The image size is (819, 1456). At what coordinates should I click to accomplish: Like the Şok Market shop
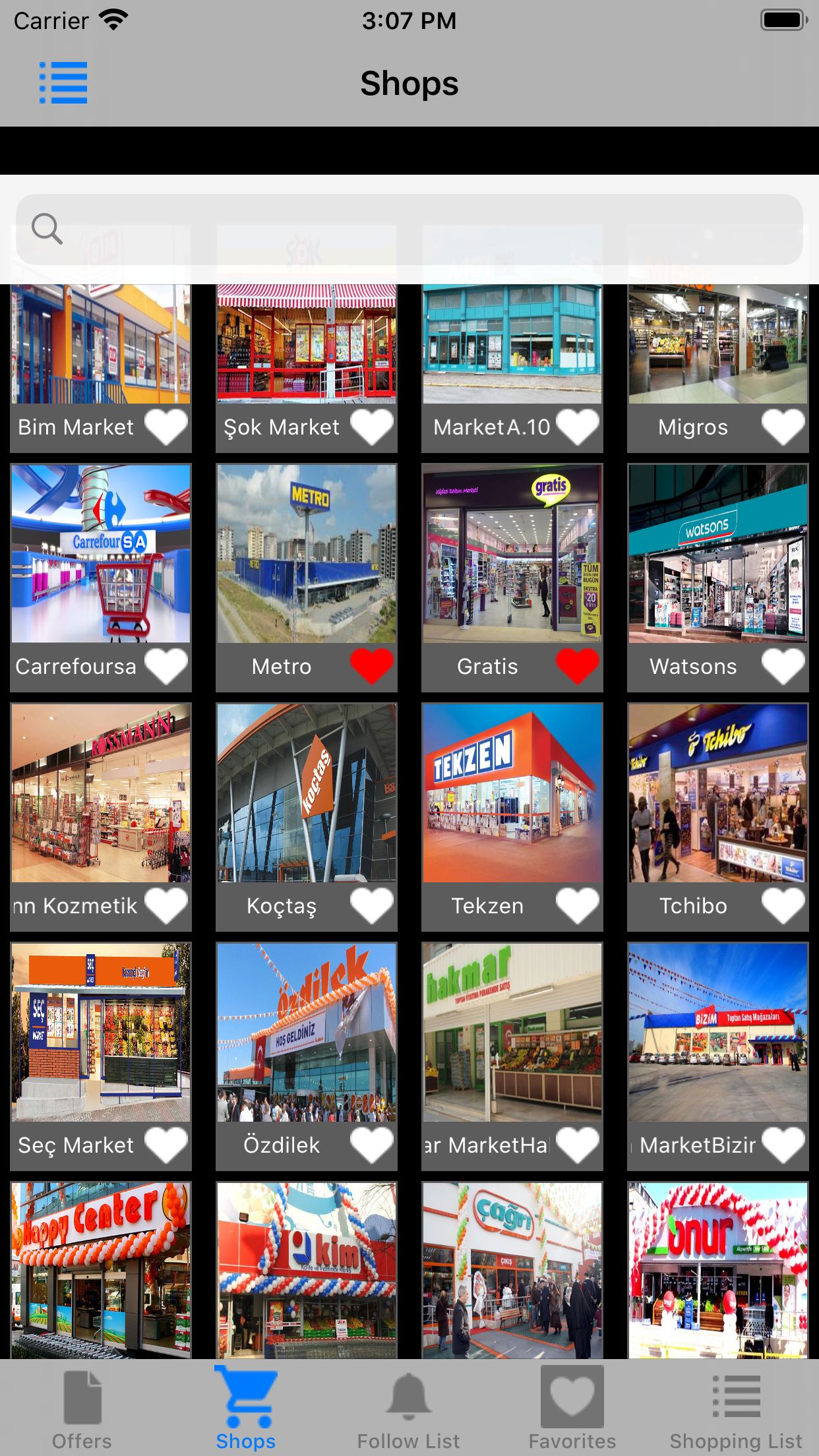tap(372, 427)
